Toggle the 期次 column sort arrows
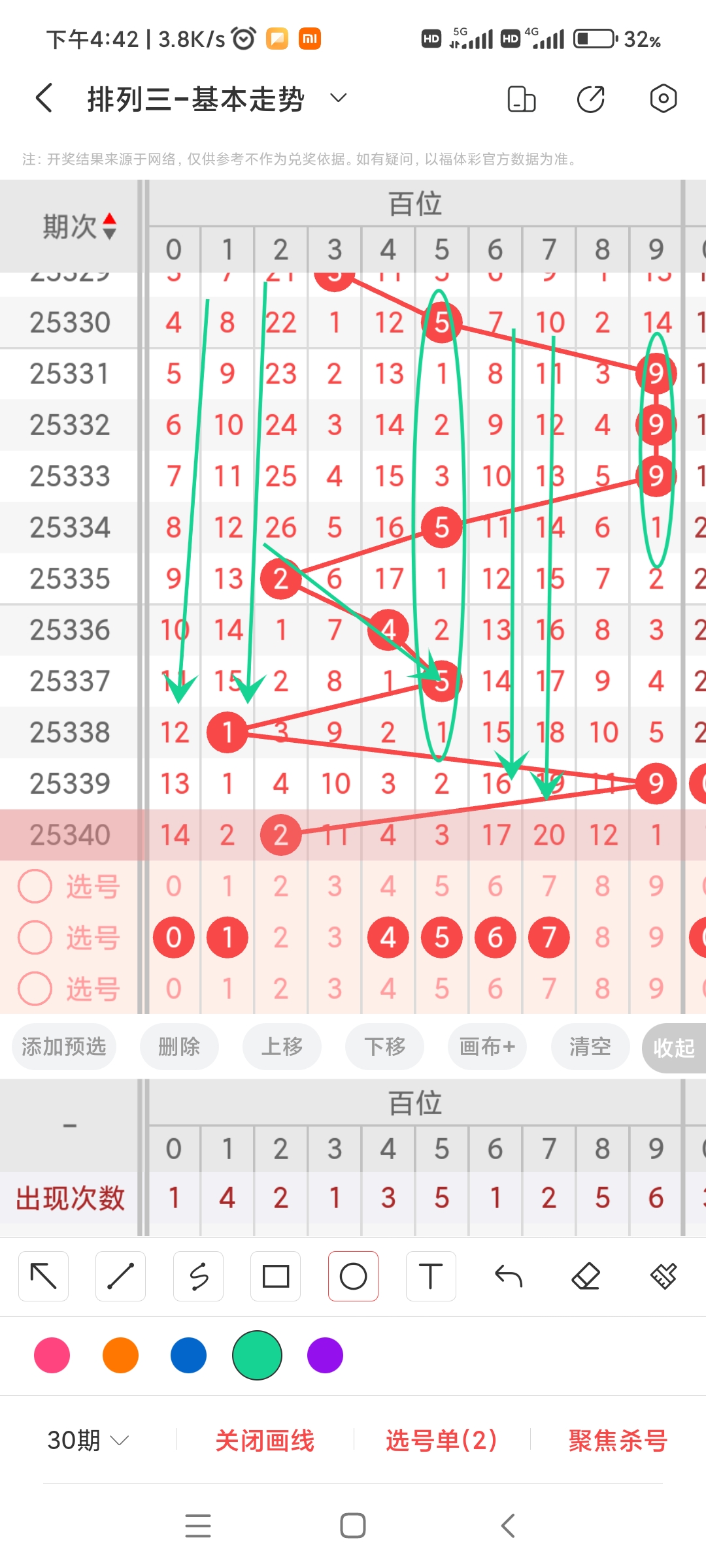706x1568 pixels. point(110,225)
